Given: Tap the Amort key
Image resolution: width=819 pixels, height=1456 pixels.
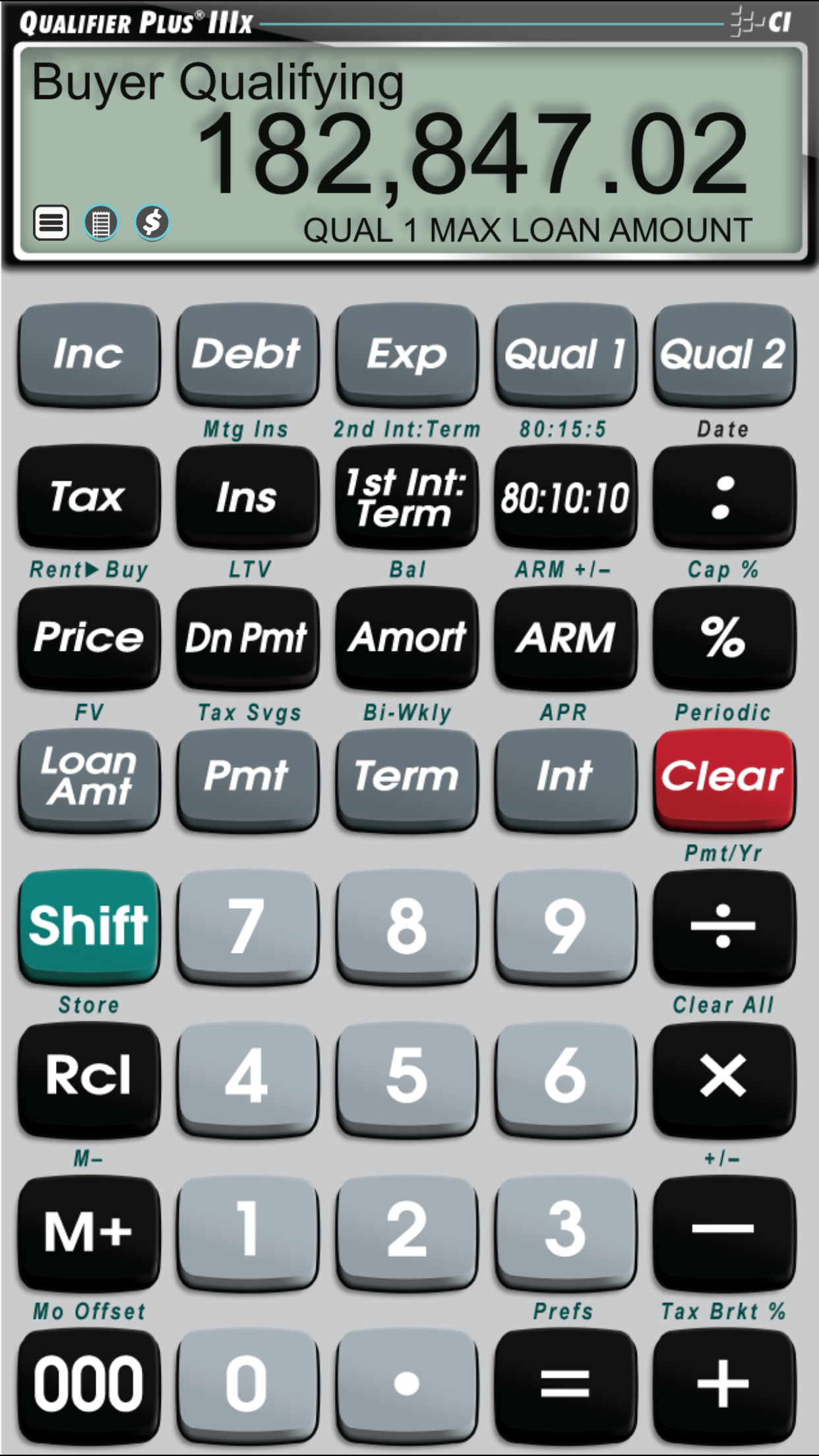Looking at the screenshot, I should click(407, 638).
